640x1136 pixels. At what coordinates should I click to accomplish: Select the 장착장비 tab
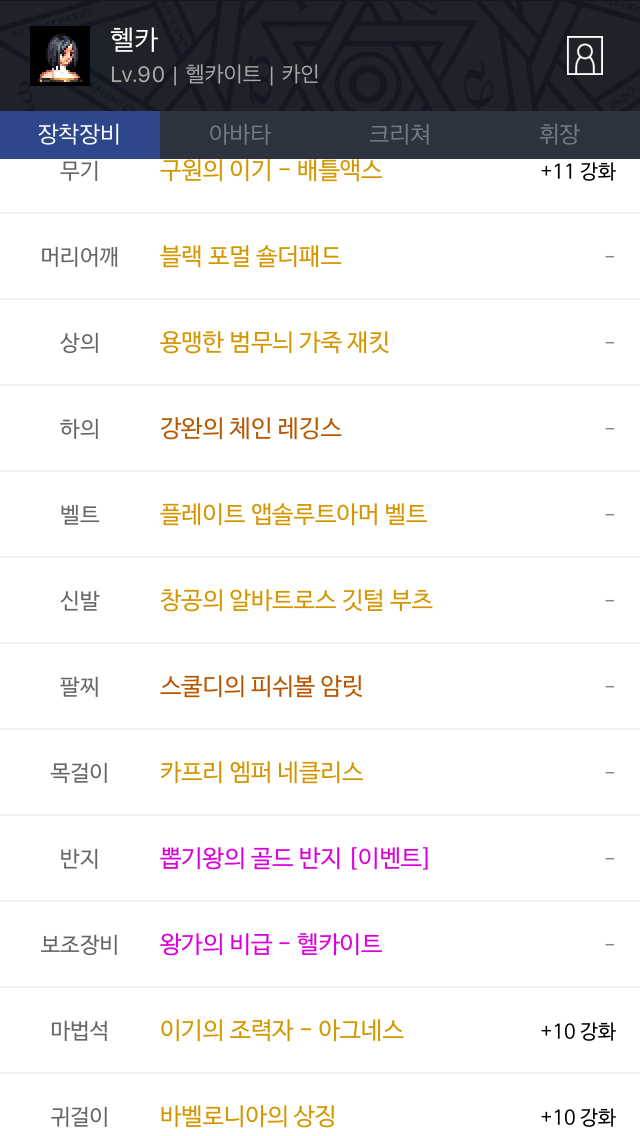[80, 134]
